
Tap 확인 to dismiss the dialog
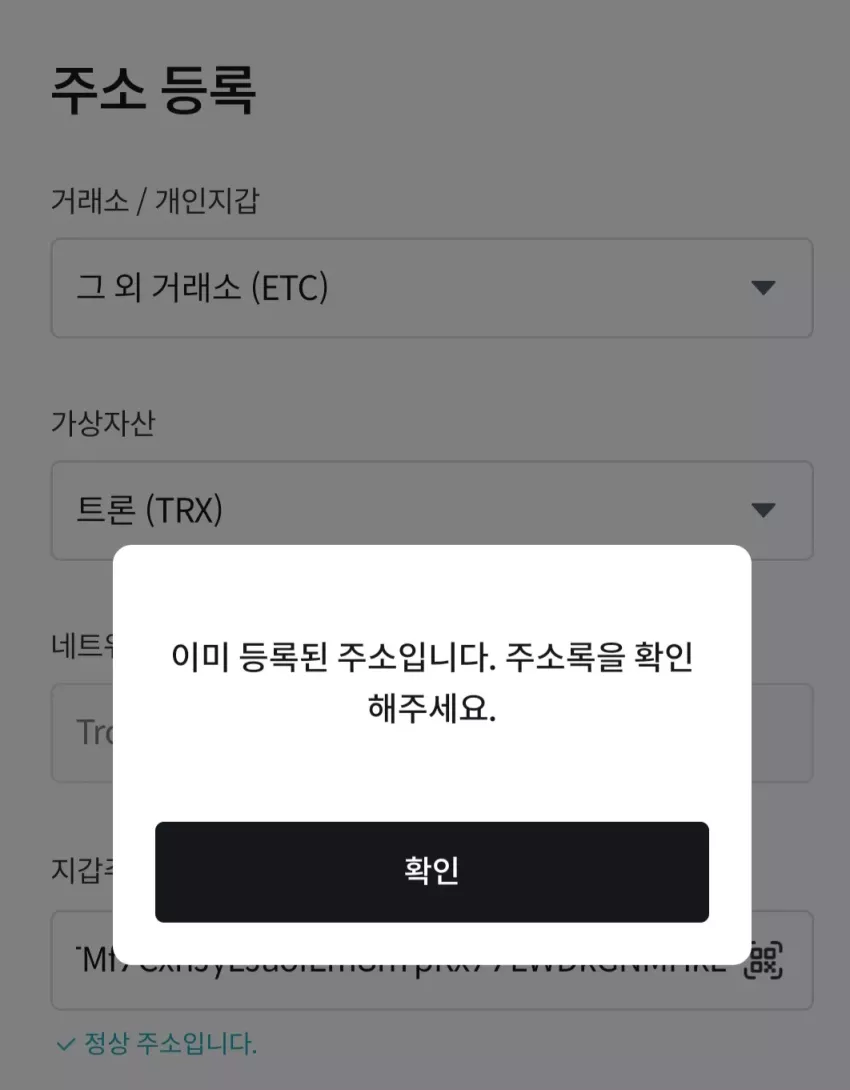[432, 872]
